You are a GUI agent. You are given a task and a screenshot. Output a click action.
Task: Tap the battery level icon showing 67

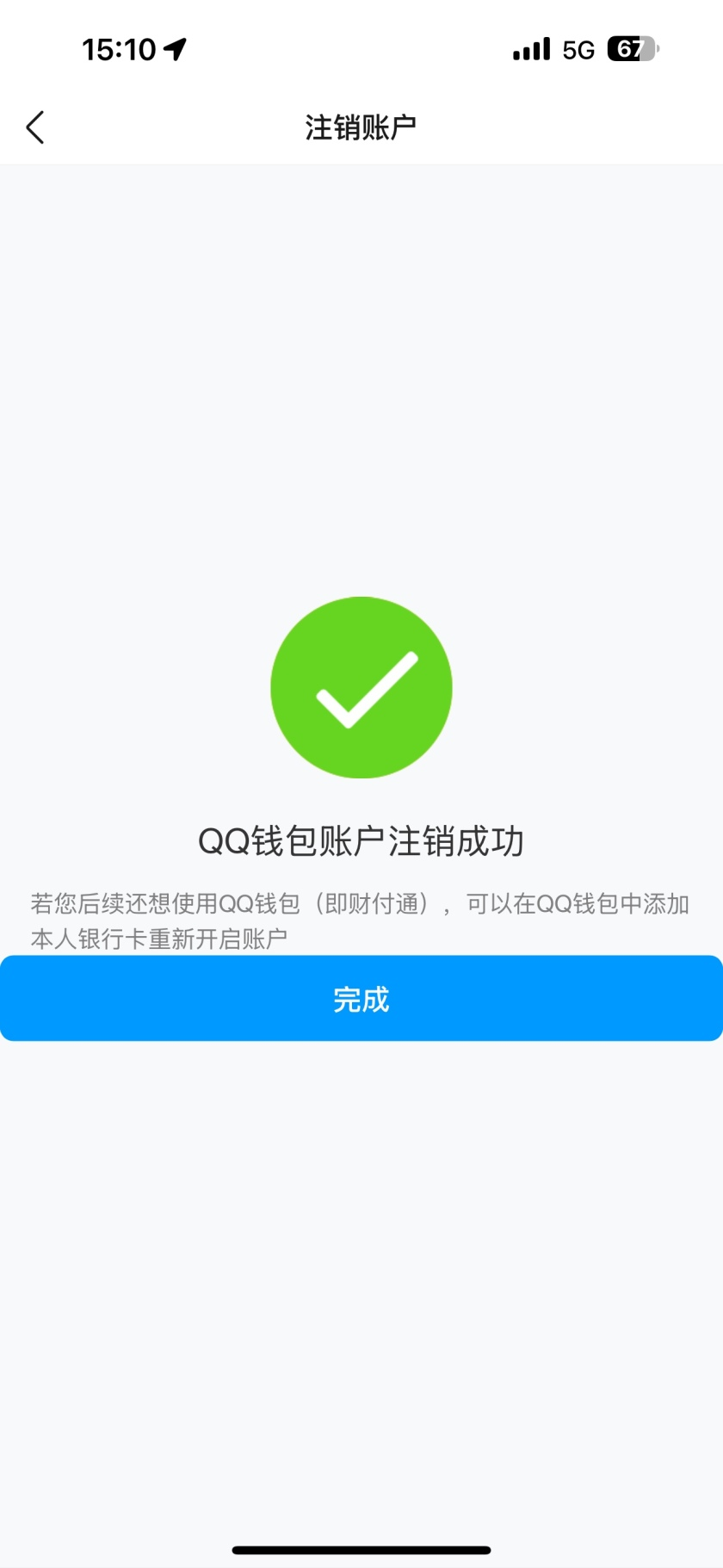(x=631, y=50)
